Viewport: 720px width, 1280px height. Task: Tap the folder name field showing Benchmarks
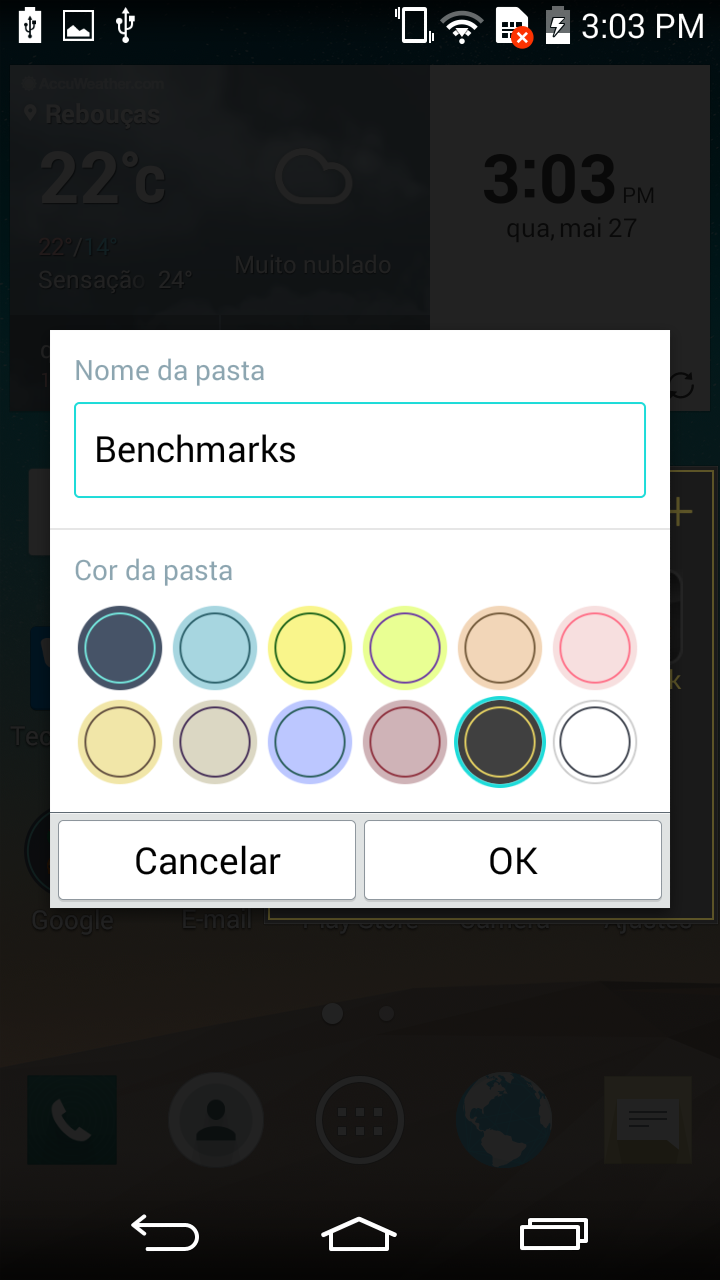click(x=360, y=450)
